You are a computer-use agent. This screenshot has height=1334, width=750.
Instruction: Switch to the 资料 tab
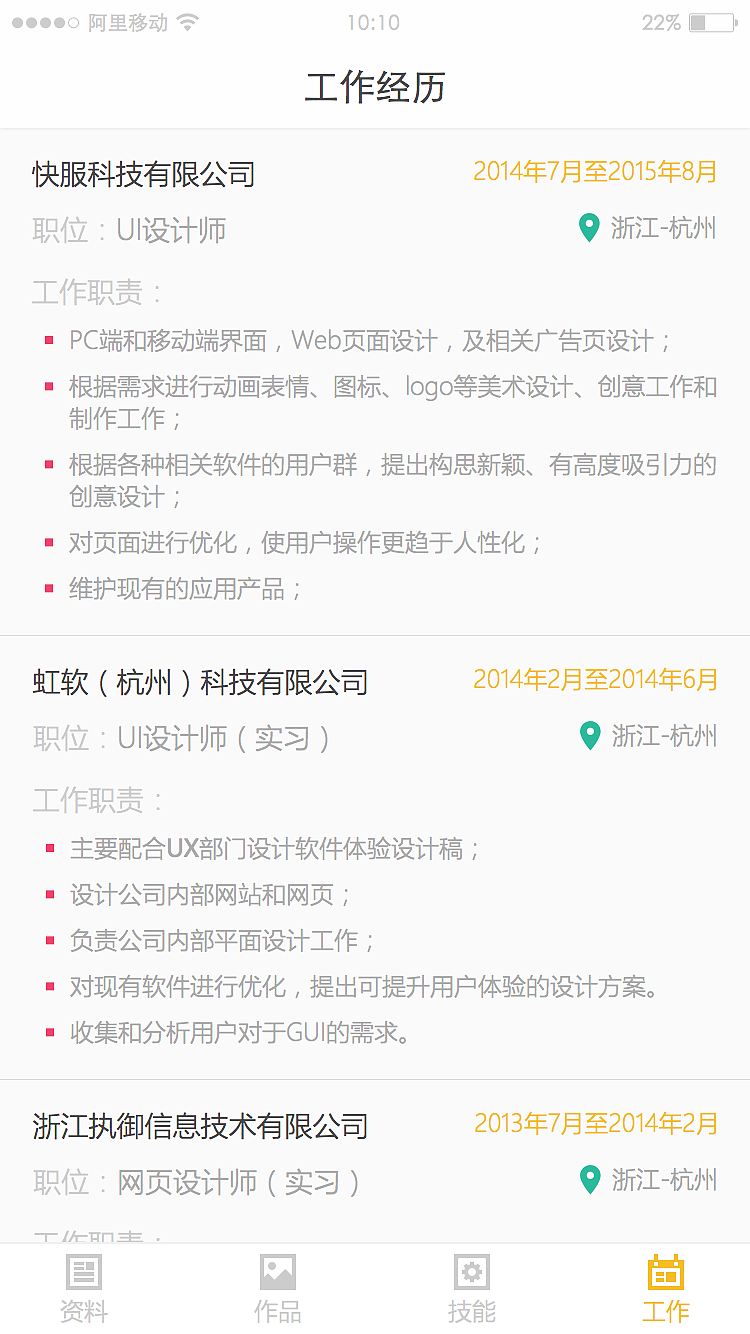click(84, 1288)
